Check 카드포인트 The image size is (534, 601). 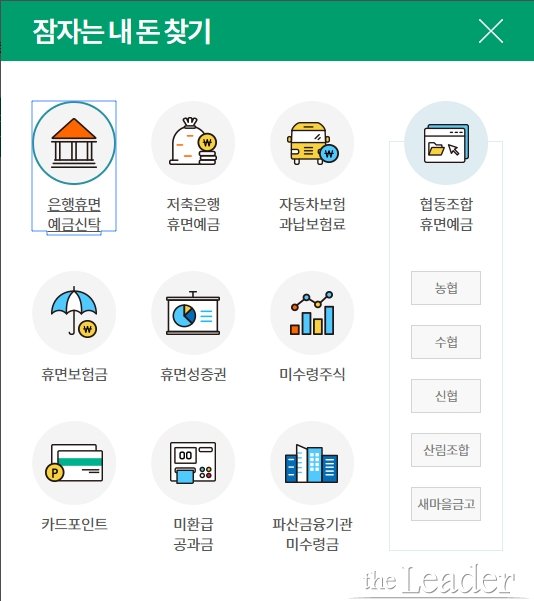click(x=74, y=477)
